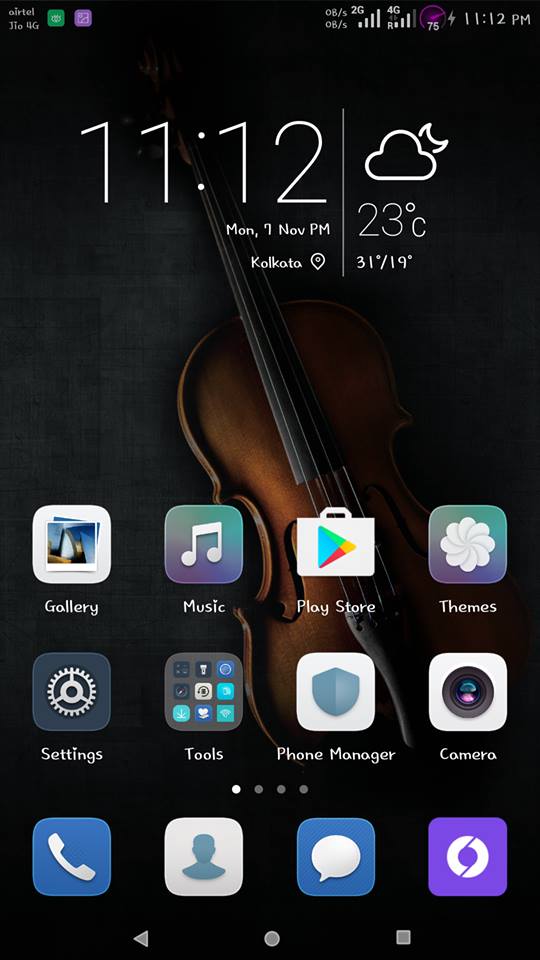Open Messages from the dock
Viewport: 540px width, 960px height.
pos(336,856)
